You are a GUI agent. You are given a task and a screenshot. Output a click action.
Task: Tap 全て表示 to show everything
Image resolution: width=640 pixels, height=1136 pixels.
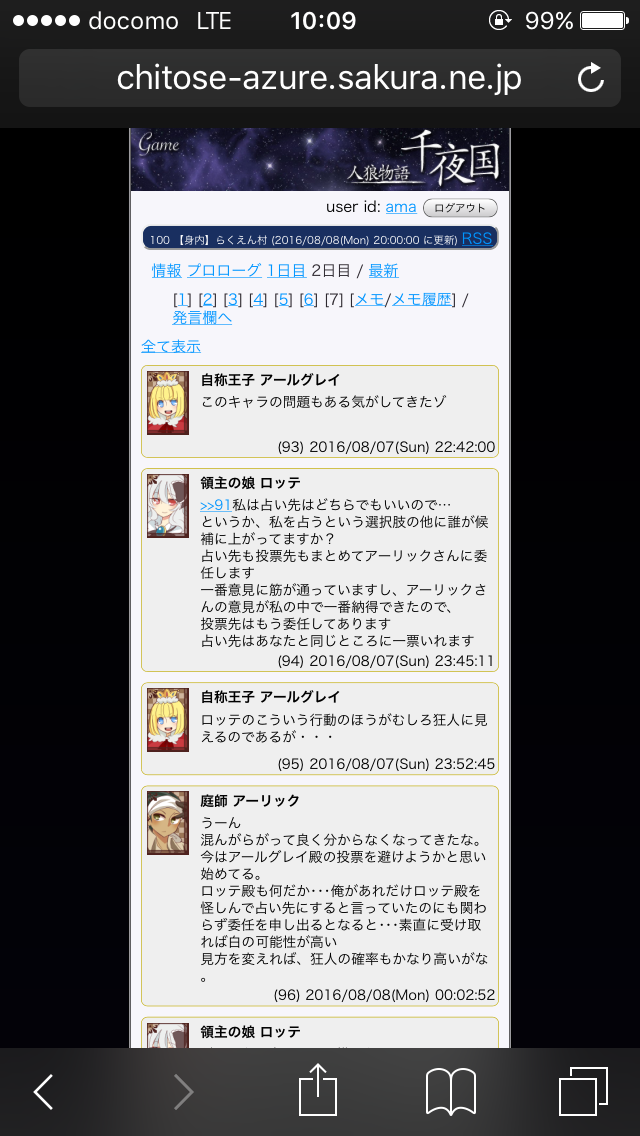(171, 346)
